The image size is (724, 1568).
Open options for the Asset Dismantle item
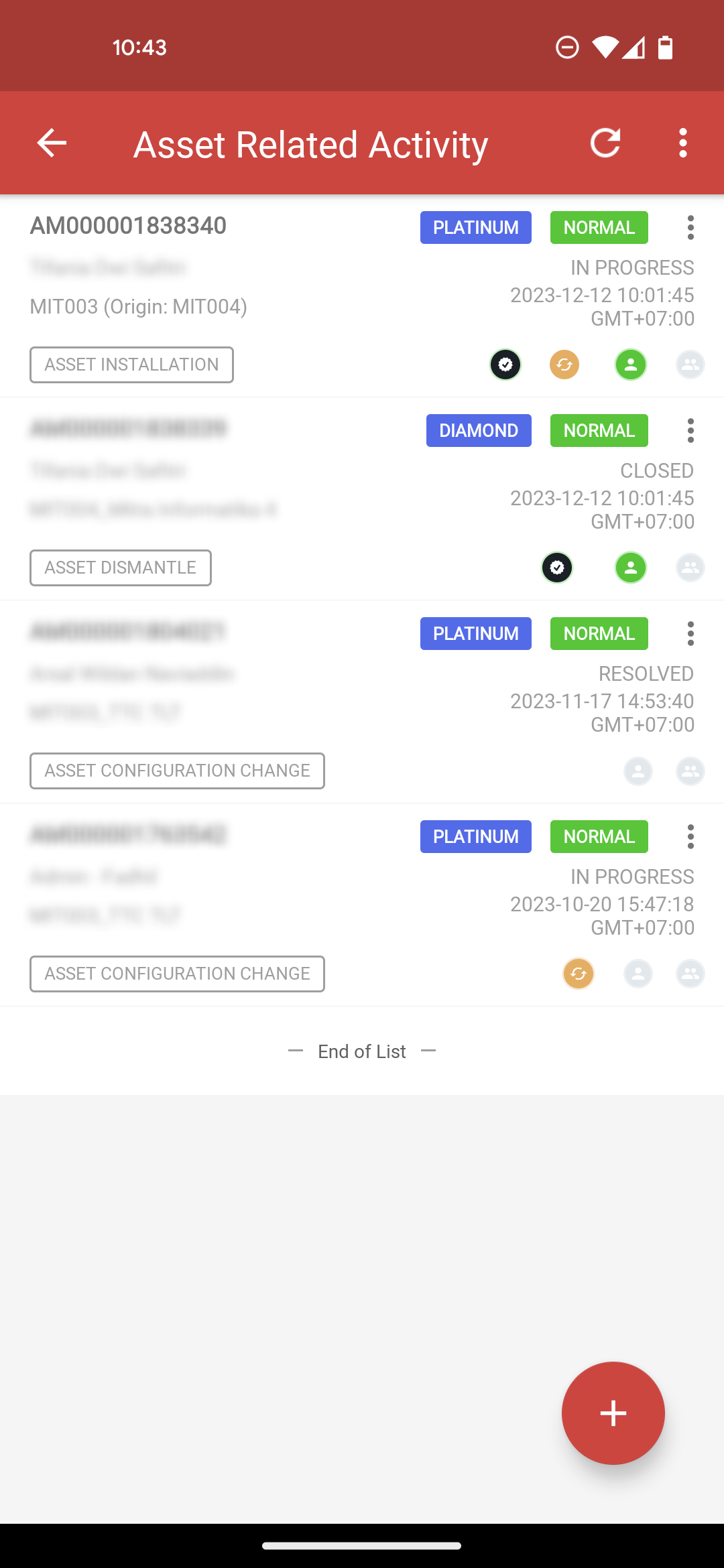pos(690,431)
